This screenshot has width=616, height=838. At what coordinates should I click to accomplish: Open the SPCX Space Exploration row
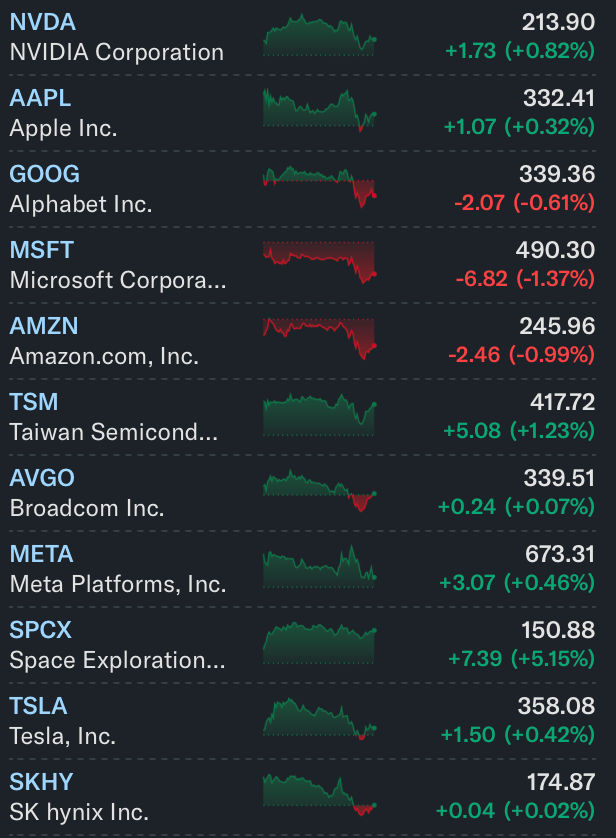pos(308,645)
